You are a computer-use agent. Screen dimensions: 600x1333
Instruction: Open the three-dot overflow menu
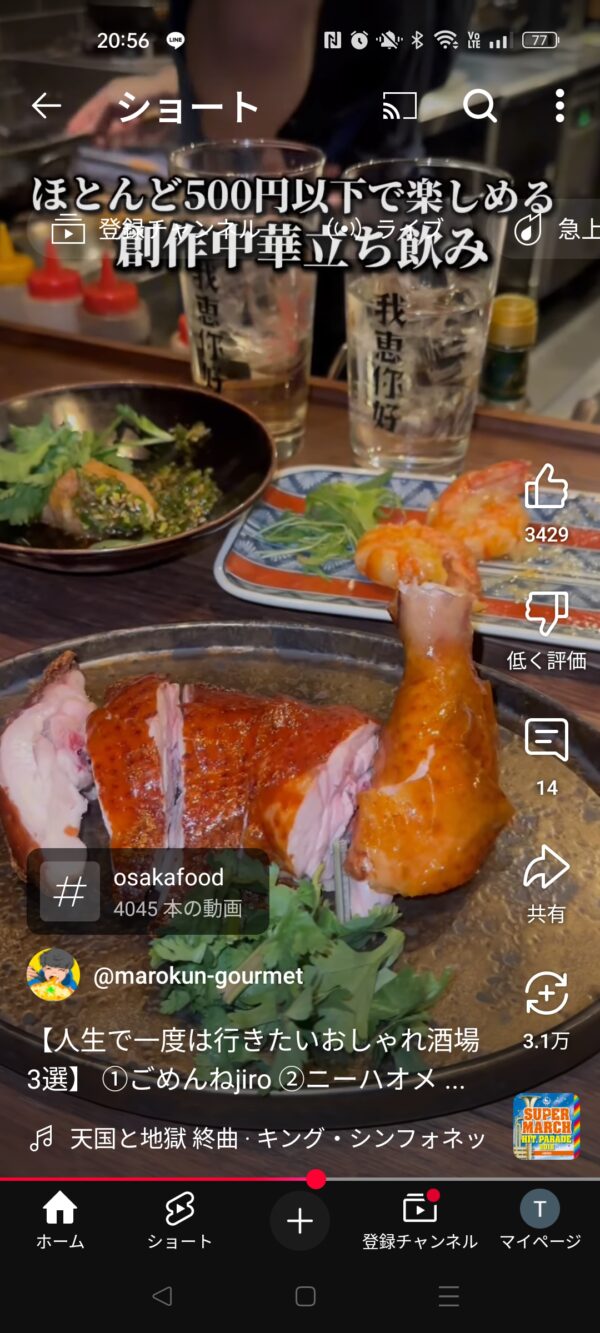point(559,106)
